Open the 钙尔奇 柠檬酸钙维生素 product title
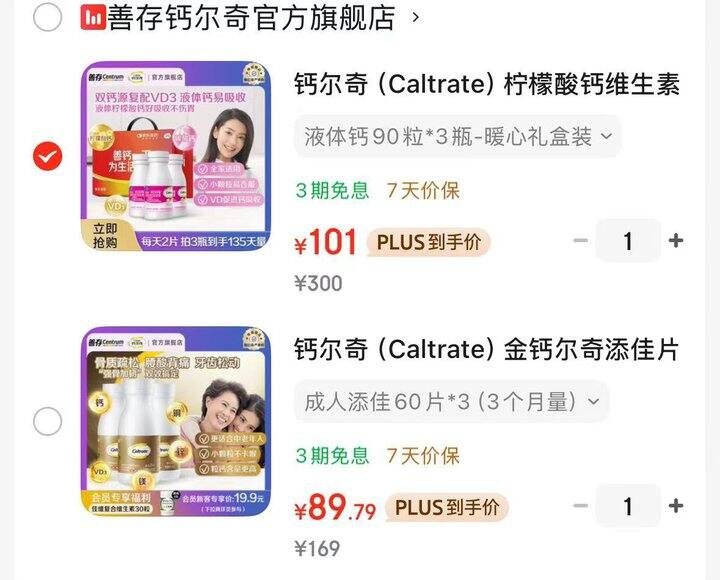 [487, 85]
